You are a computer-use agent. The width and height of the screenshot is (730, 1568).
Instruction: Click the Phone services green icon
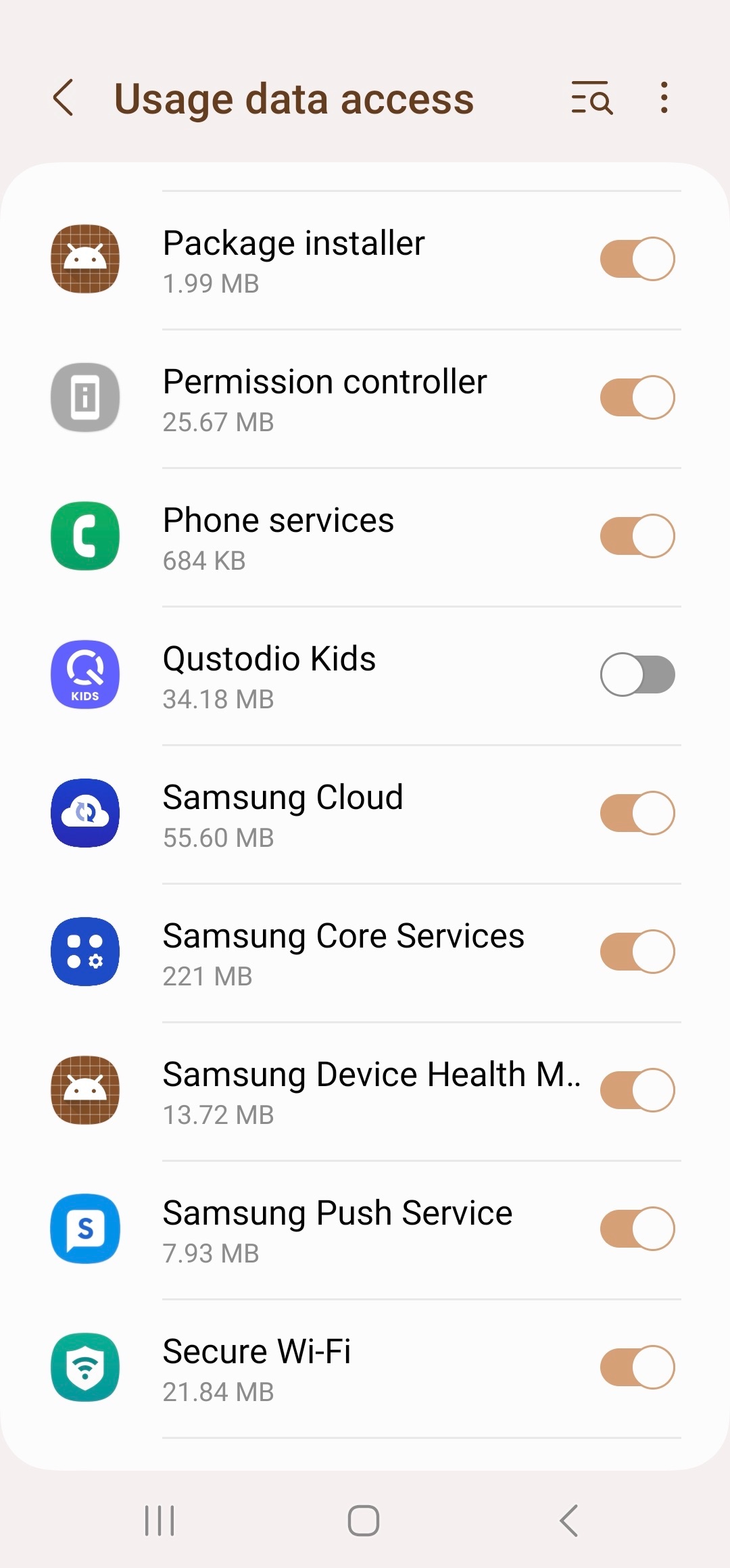tap(84, 536)
